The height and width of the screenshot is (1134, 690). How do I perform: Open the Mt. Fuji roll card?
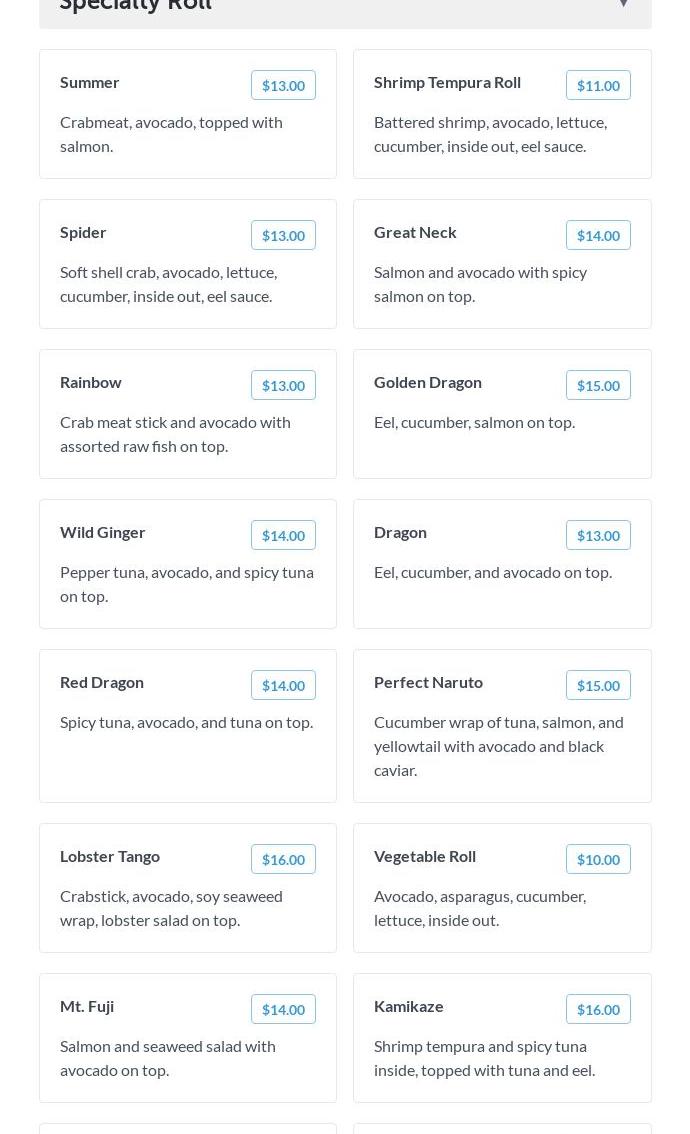coord(188,1038)
